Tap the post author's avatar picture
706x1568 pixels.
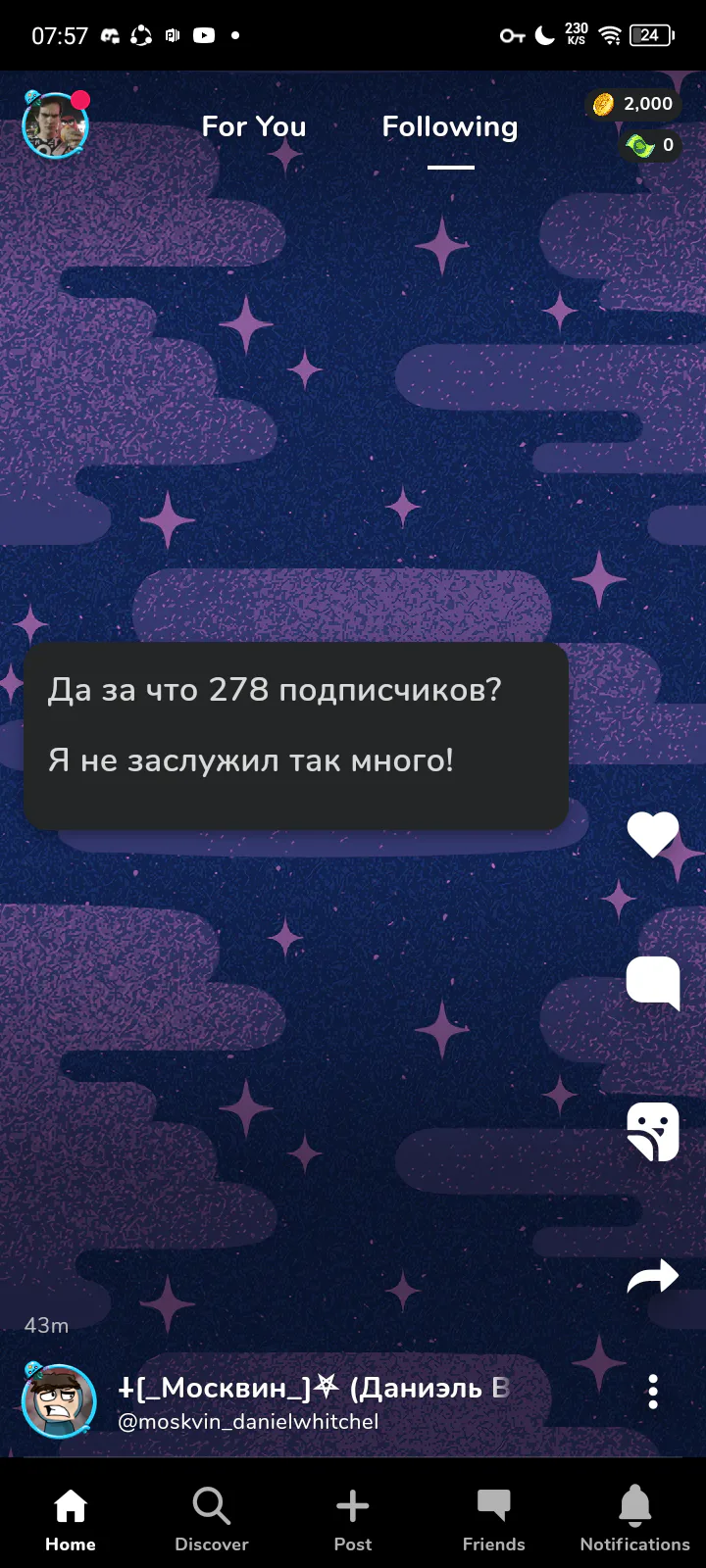[x=59, y=1400]
